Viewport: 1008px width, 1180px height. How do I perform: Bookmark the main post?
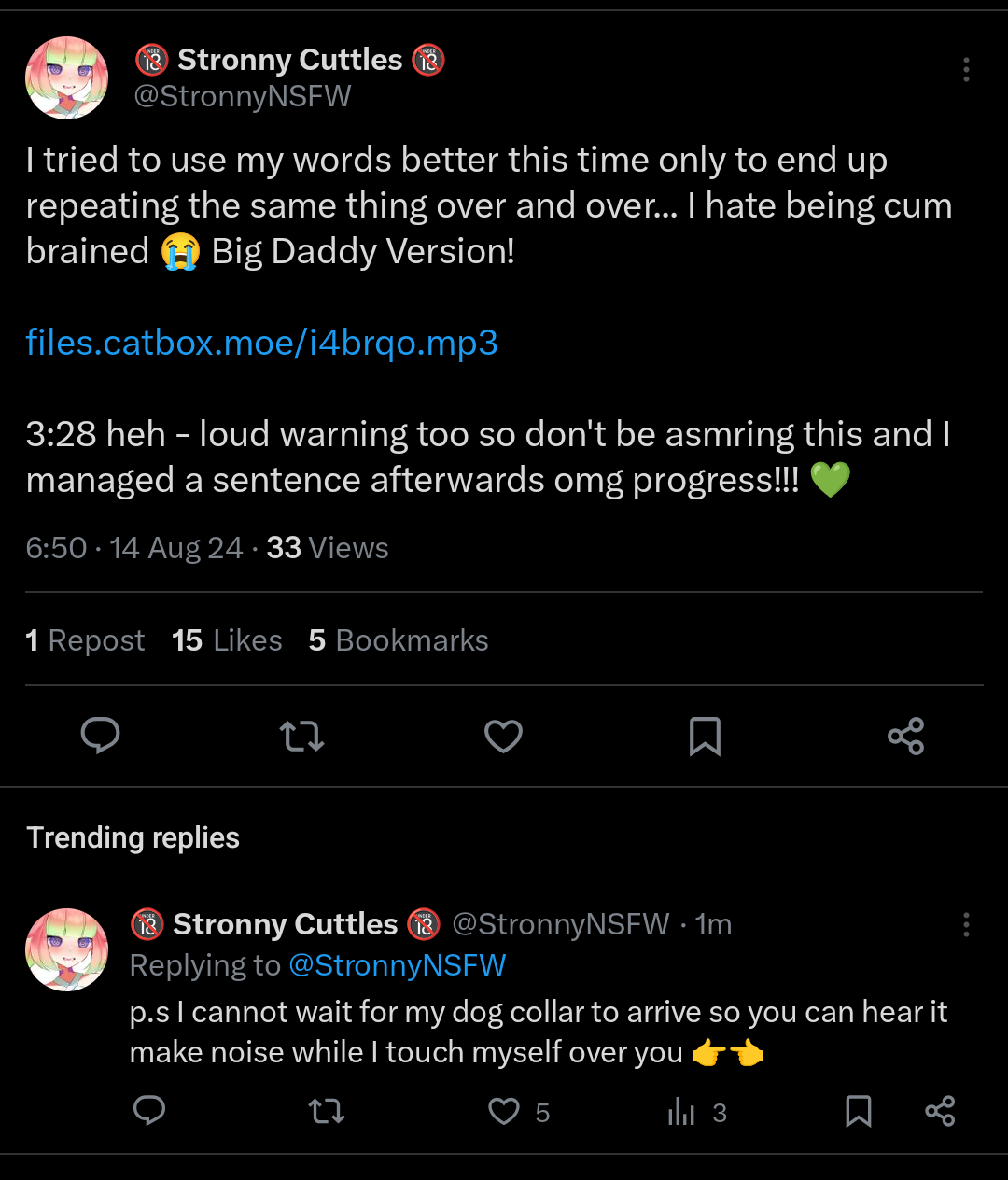point(705,737)
